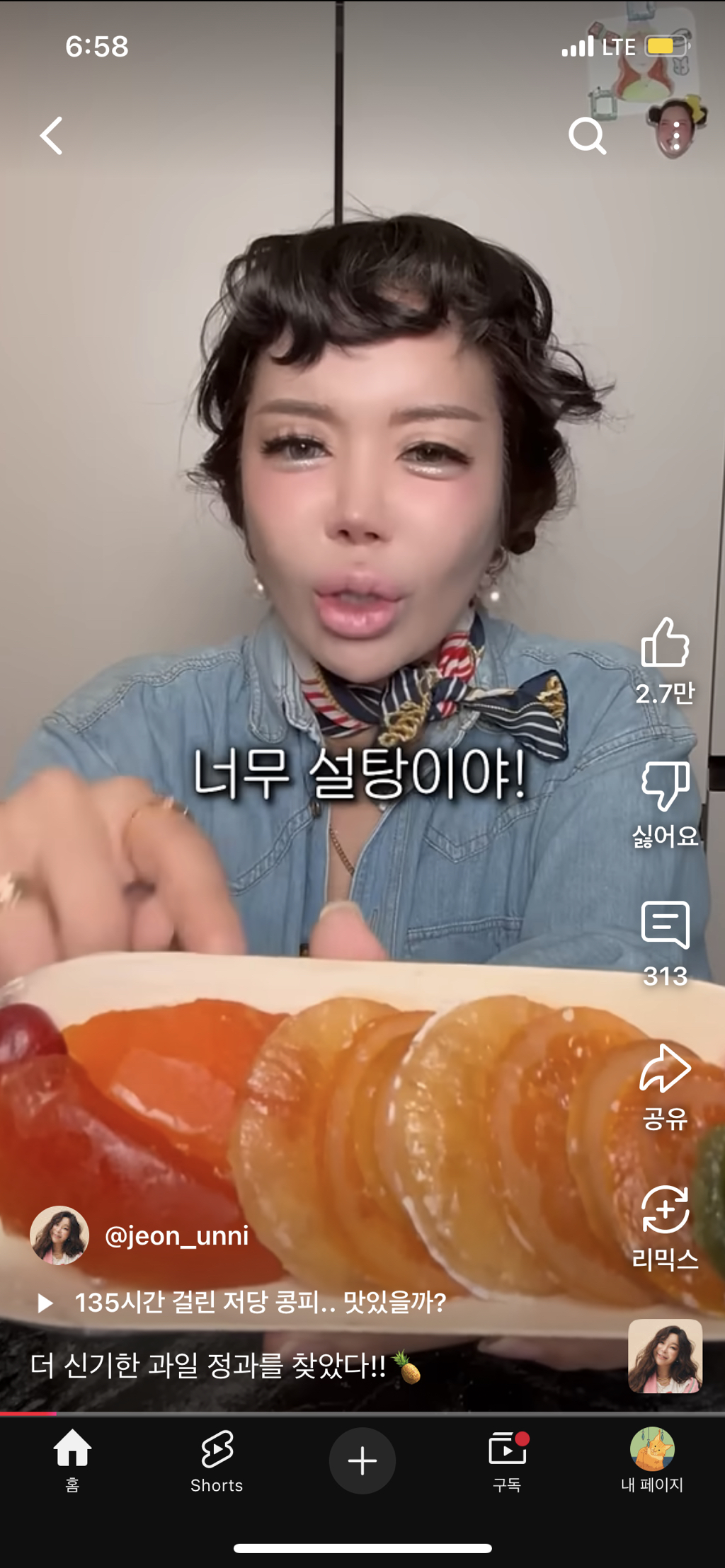Switch to the 홈 tab
This screenshot has height=1568, width=725.
pos(72,1459)
